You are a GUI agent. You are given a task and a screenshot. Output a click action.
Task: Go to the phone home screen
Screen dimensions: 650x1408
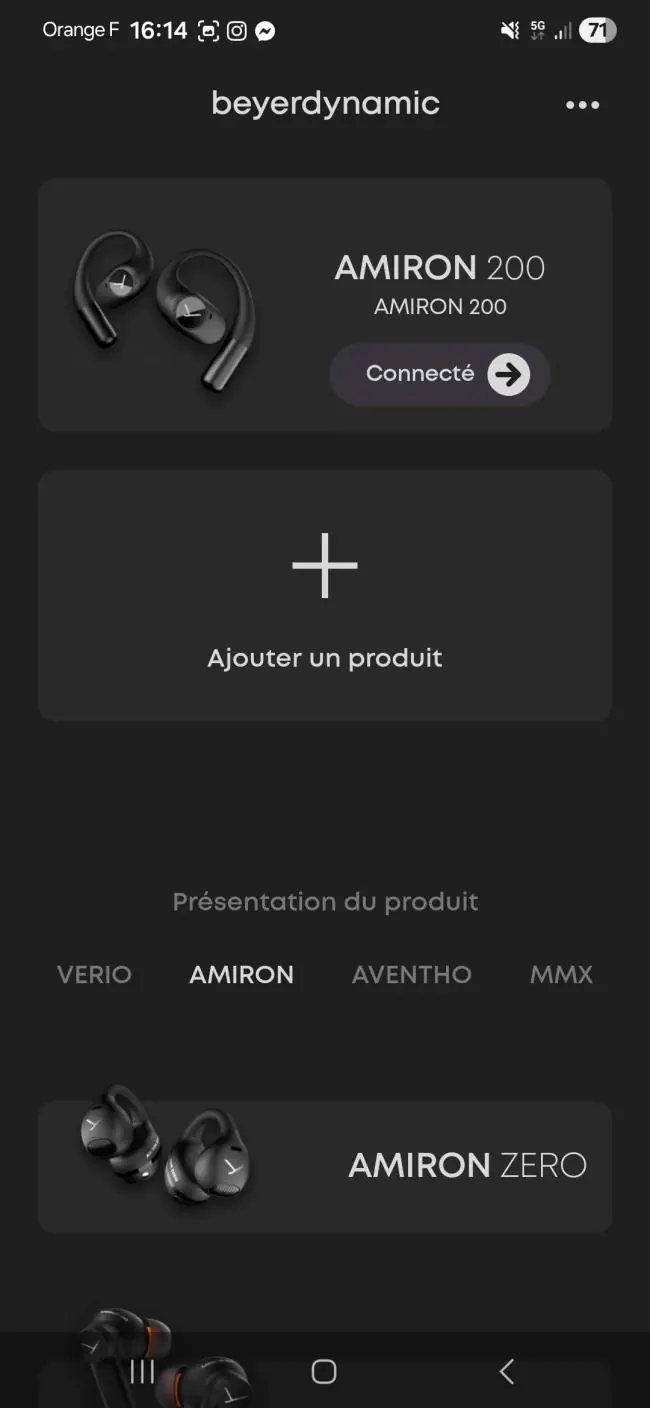pyautogui.click(x=324, y=1371)
